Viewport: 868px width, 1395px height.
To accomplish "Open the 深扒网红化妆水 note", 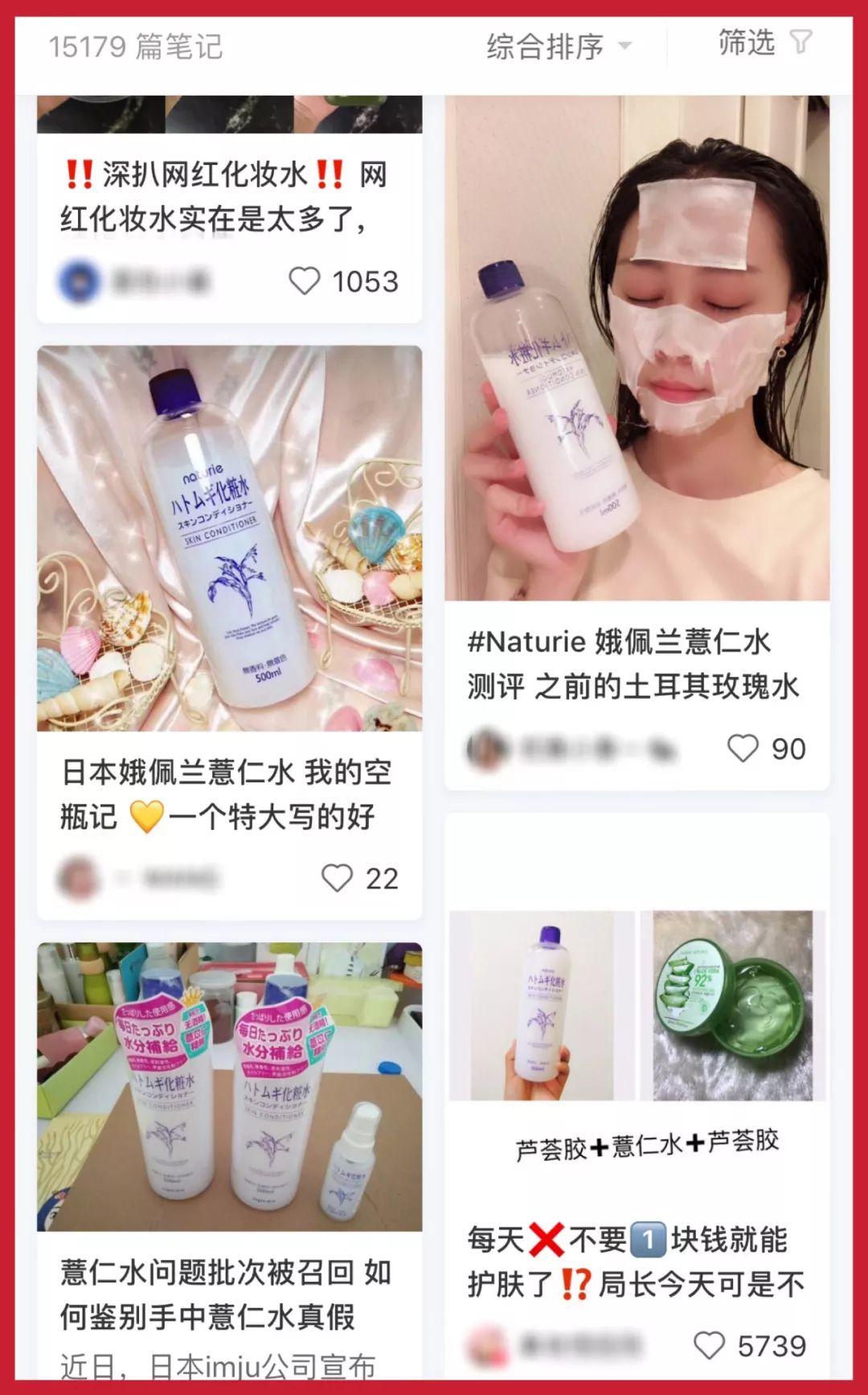I will click(x=223, y=196).
